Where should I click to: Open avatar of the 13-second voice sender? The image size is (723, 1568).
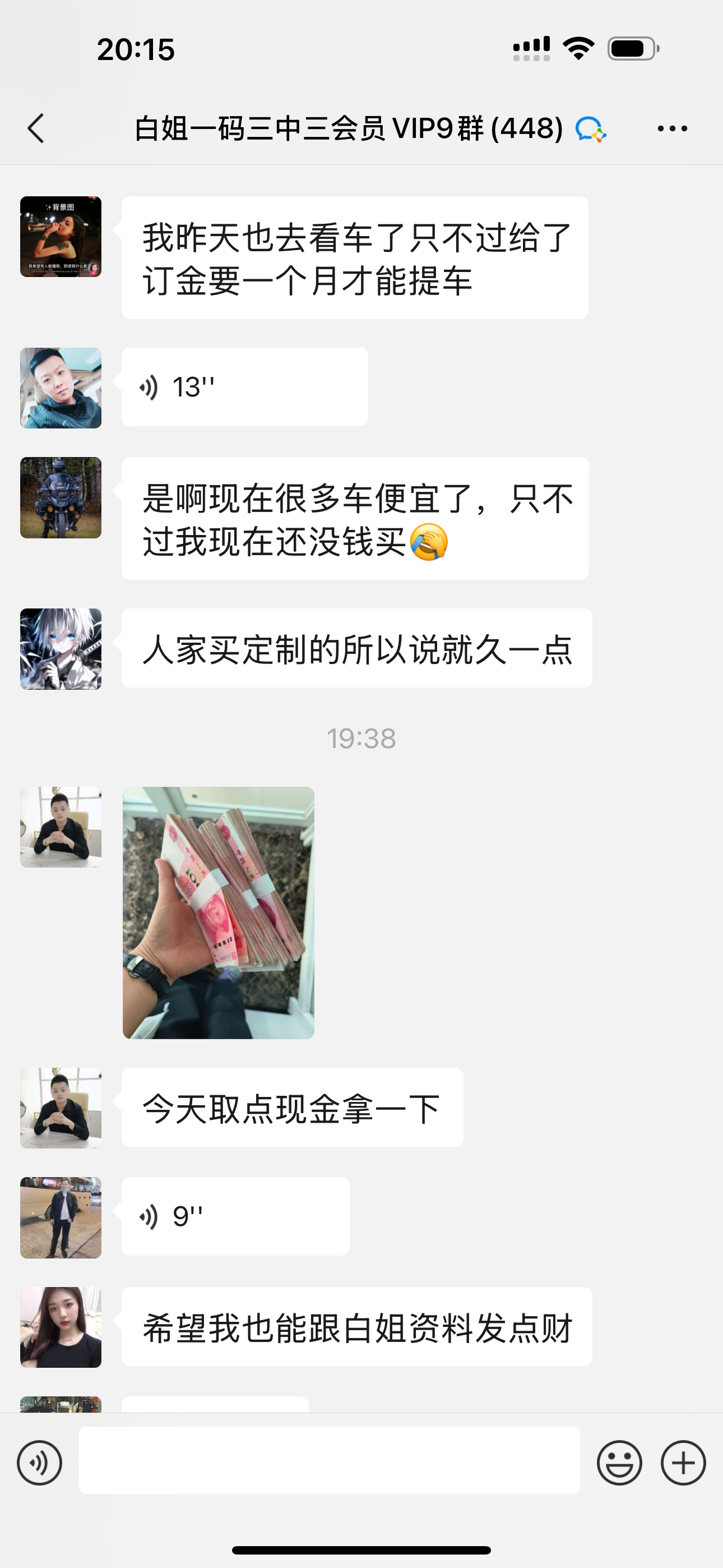[x=61, y=388]
